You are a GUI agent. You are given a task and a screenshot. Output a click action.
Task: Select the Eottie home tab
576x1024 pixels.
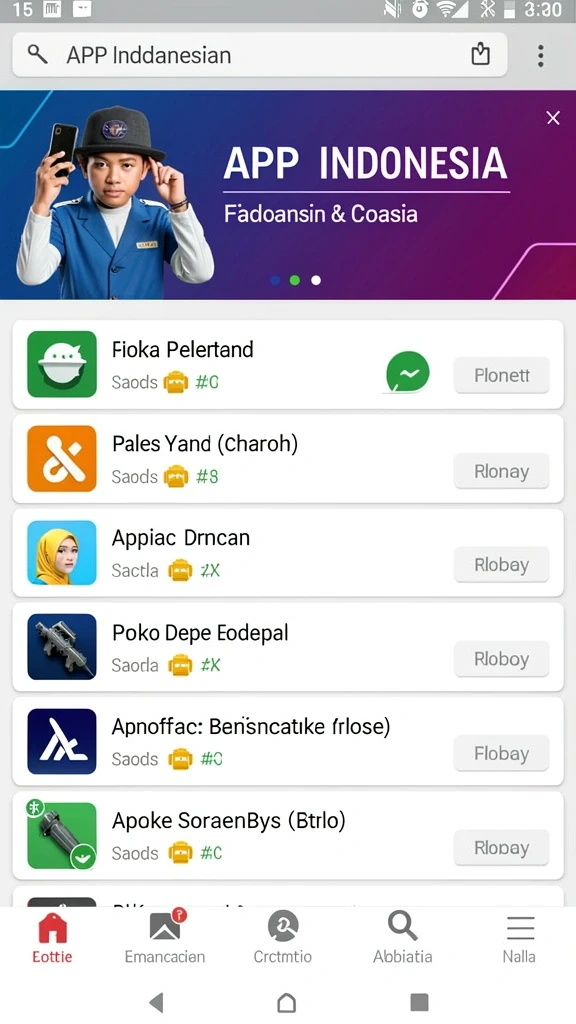pyautogui.click(x=52, y=936)
